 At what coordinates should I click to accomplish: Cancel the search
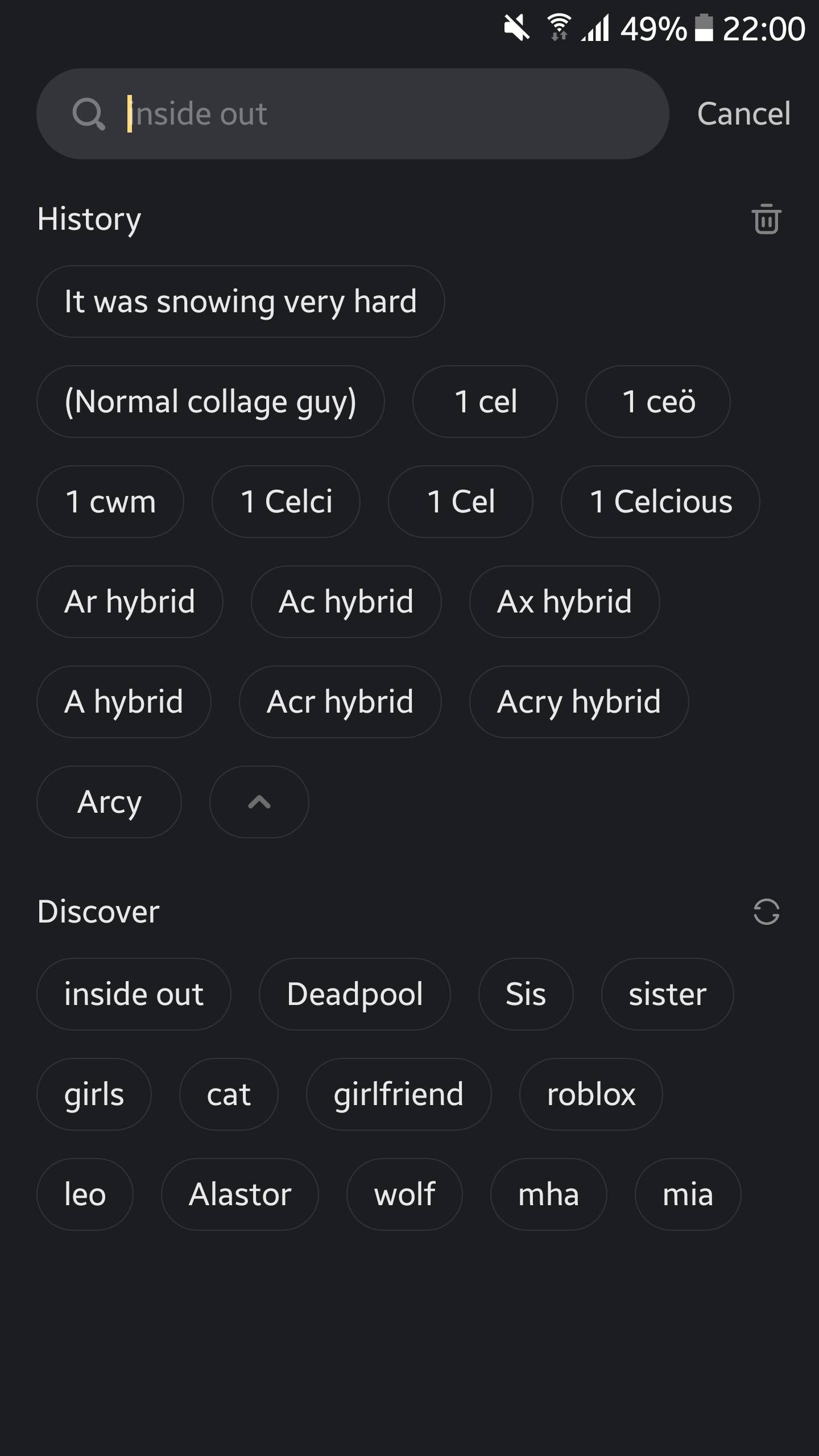pos(743,114)
